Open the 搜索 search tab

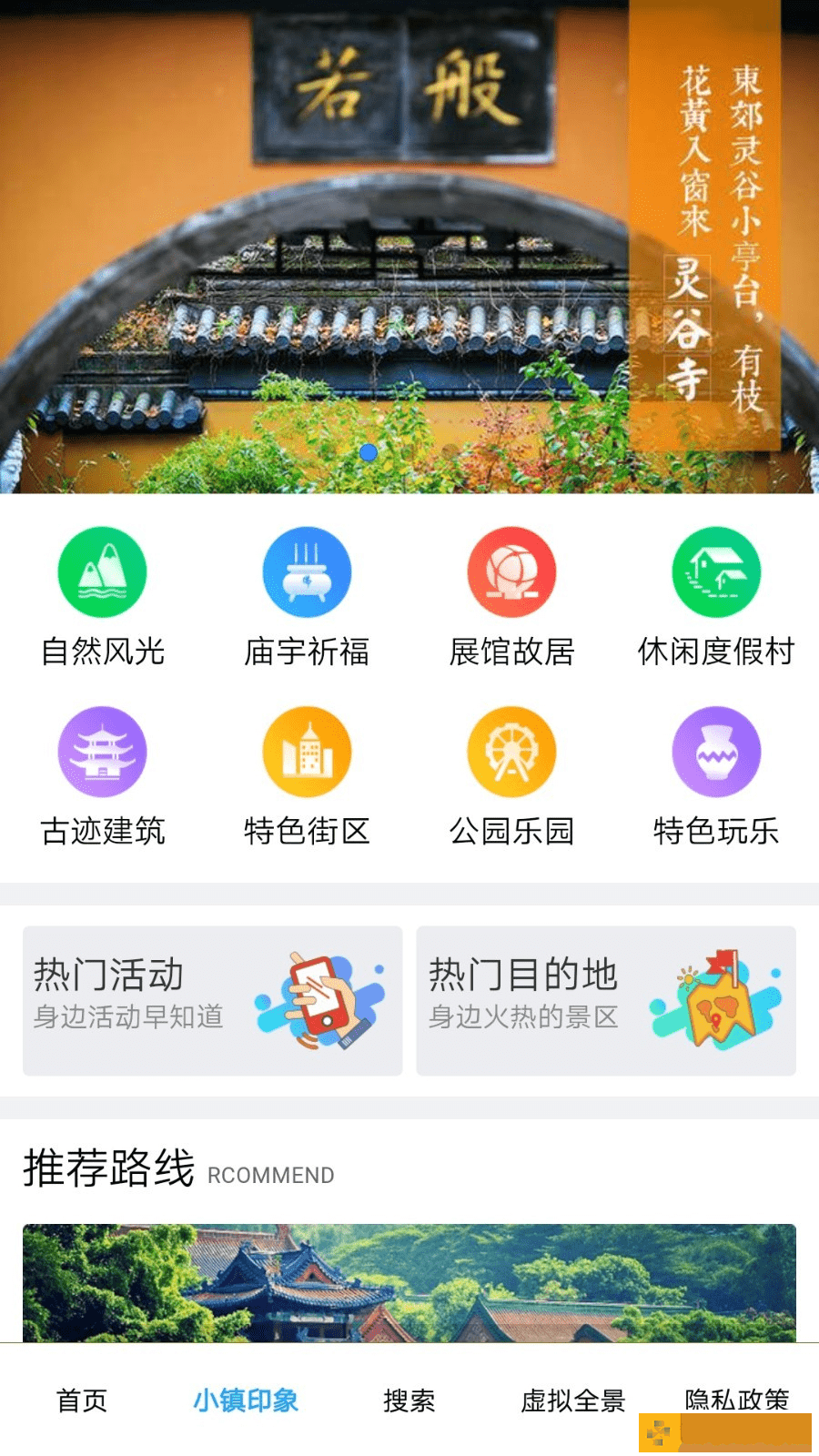click(x=409, y=1401)
